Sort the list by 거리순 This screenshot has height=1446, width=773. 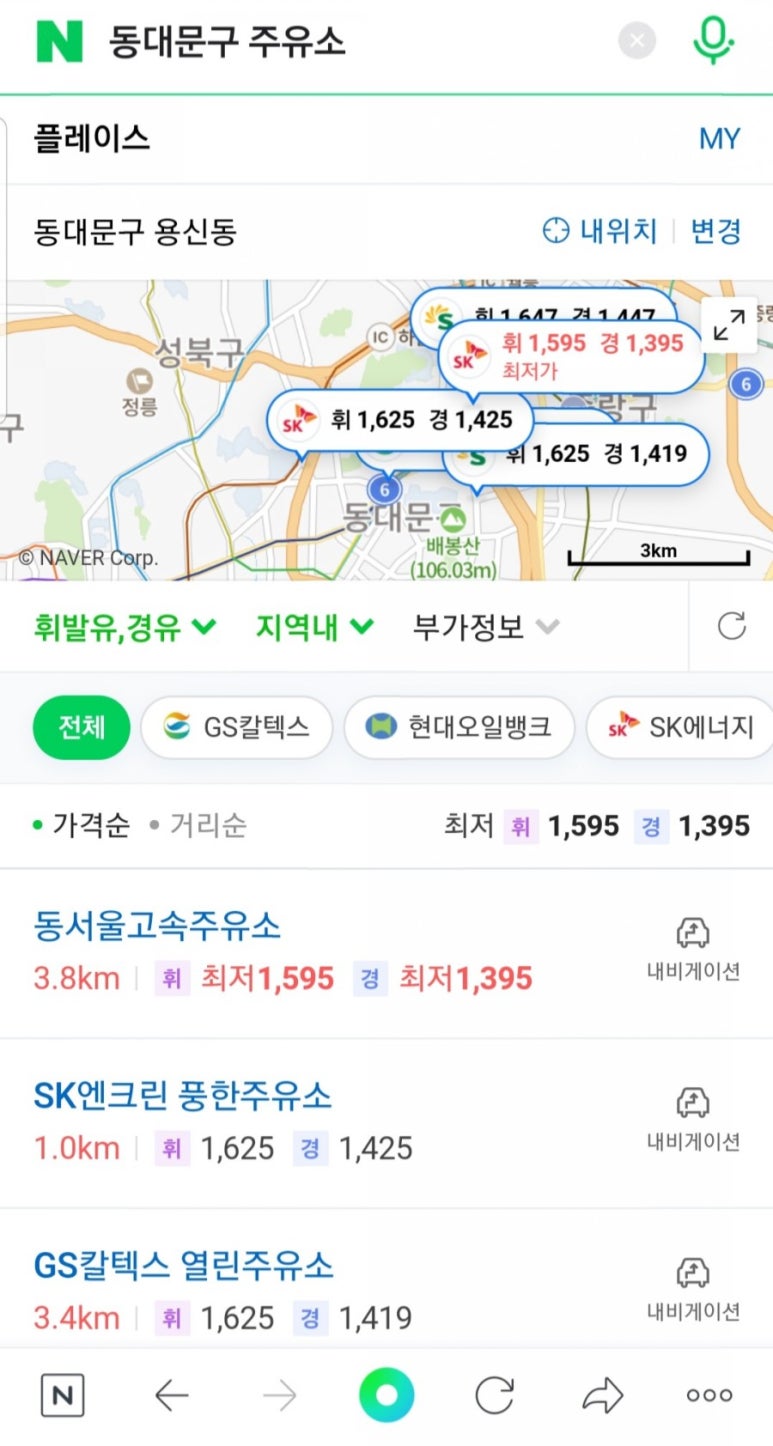click(199, 826)
